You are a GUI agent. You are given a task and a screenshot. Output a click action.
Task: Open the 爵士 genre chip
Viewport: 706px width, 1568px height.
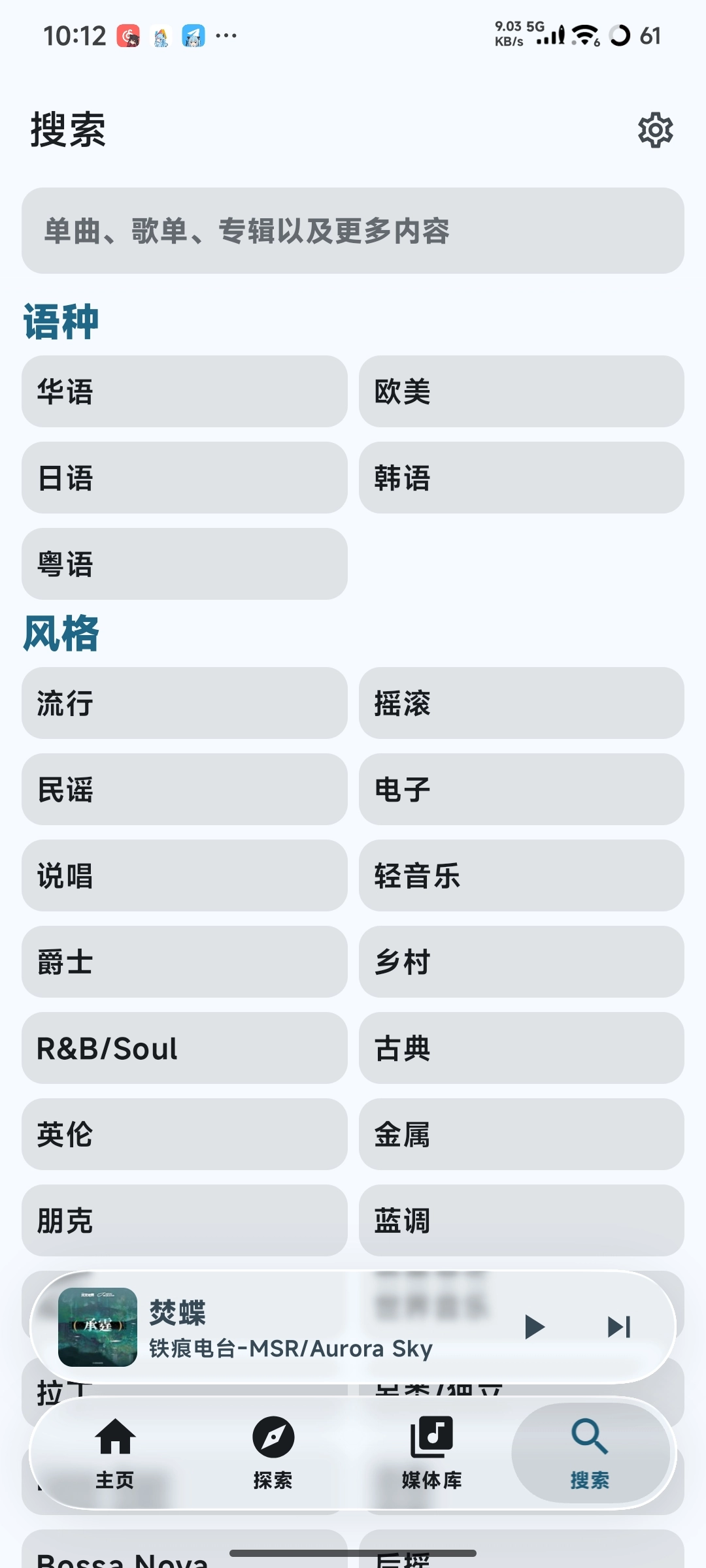184,962
